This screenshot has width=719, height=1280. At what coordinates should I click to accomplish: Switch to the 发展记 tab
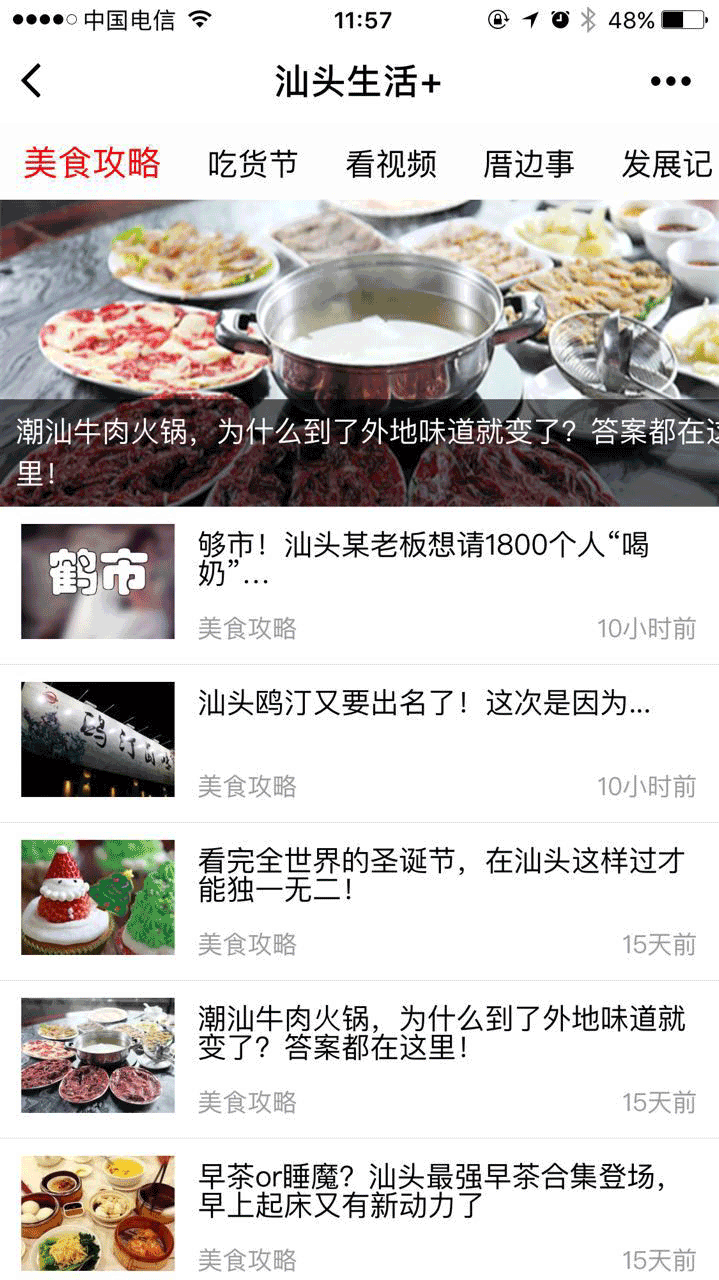666,164
